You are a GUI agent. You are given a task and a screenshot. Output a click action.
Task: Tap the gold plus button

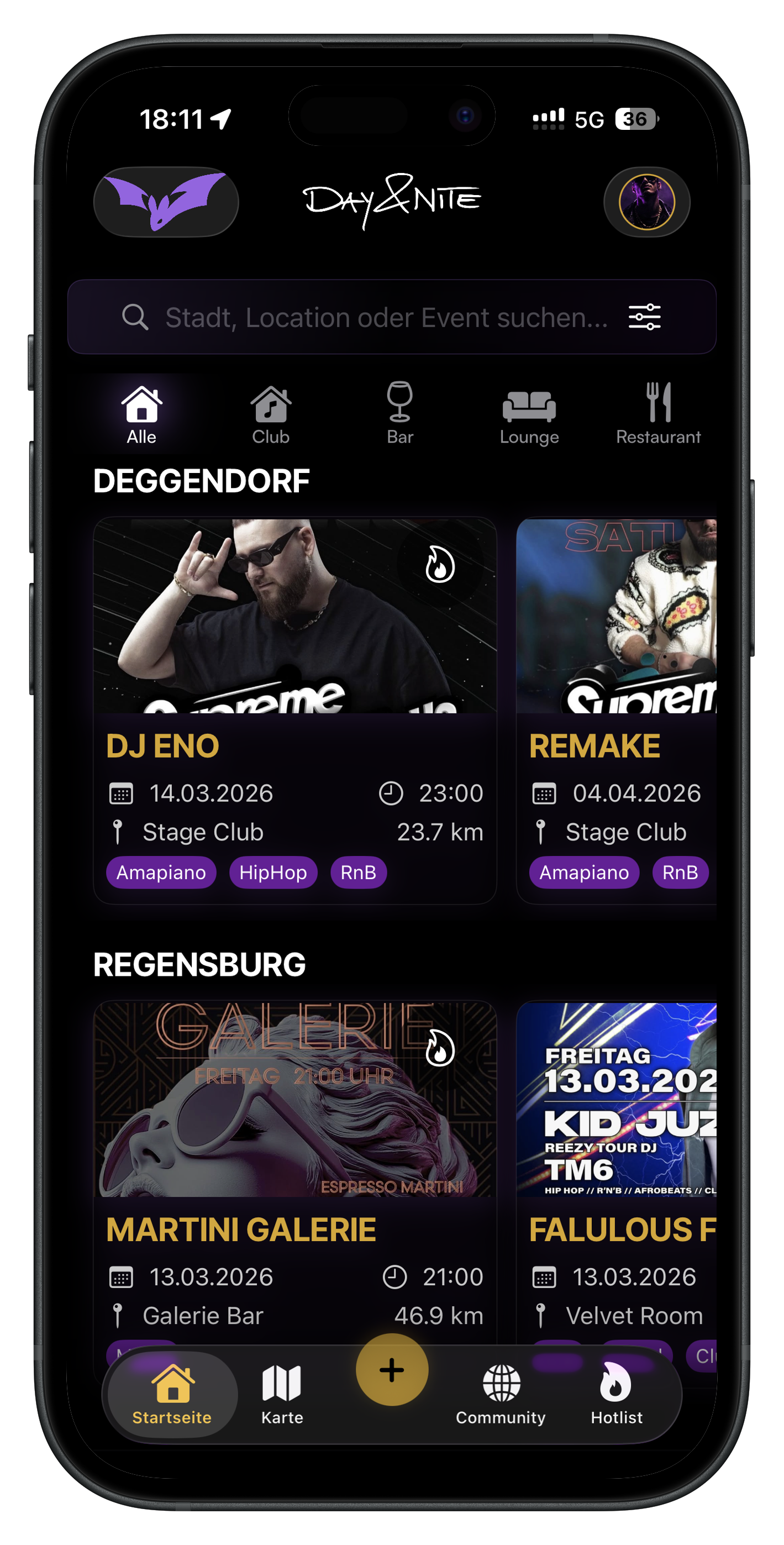392,1370
